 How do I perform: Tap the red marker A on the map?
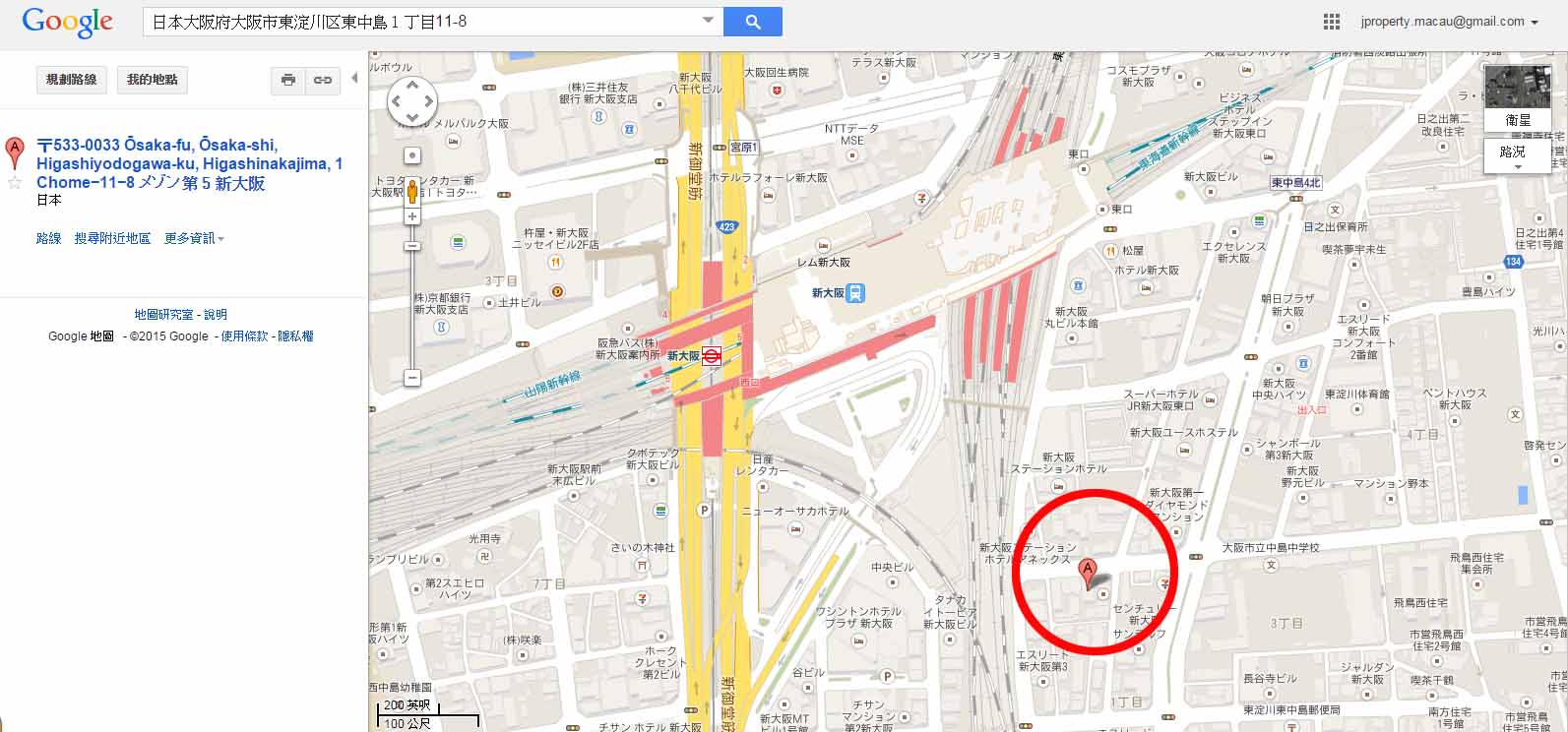click(1088, 572)
